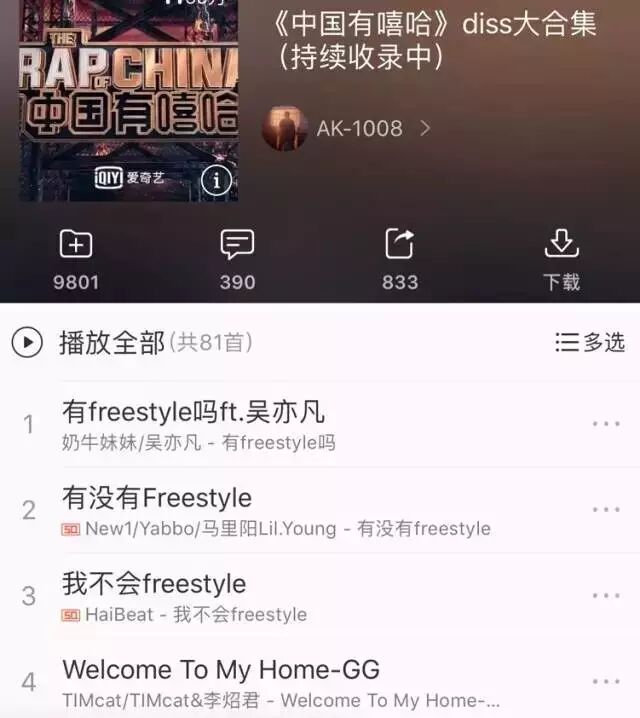Open more options for 我不会freestyle
This screenshot has width=640, height=718.
pos(606,596)
